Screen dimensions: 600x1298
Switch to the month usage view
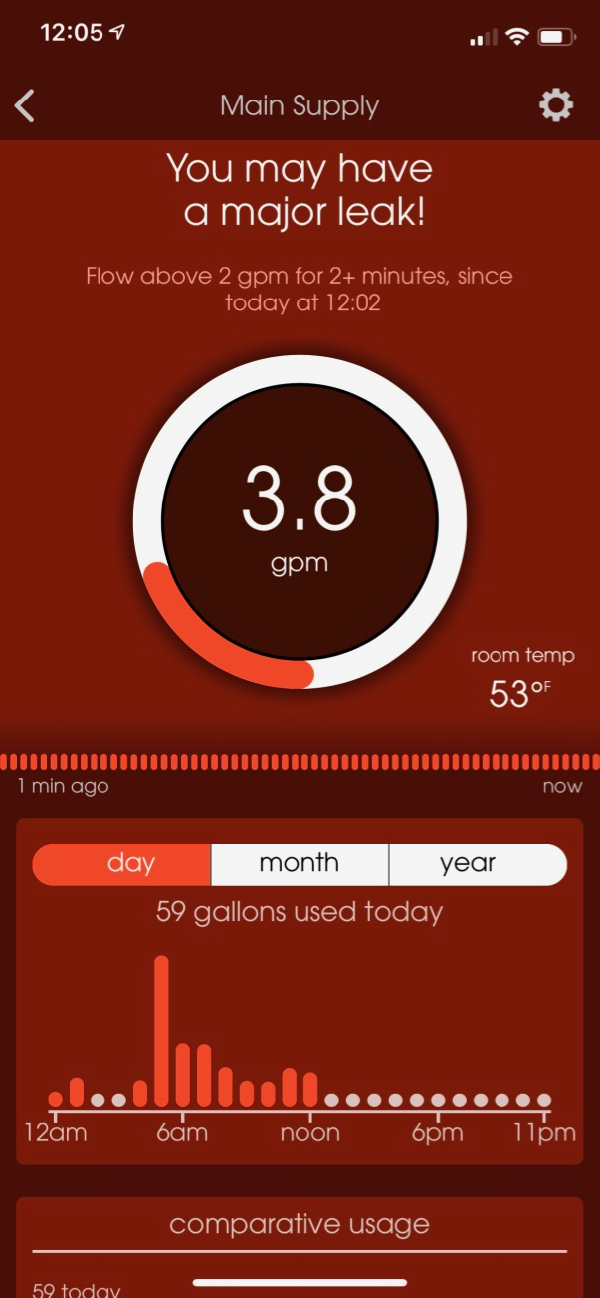[299, 864]
